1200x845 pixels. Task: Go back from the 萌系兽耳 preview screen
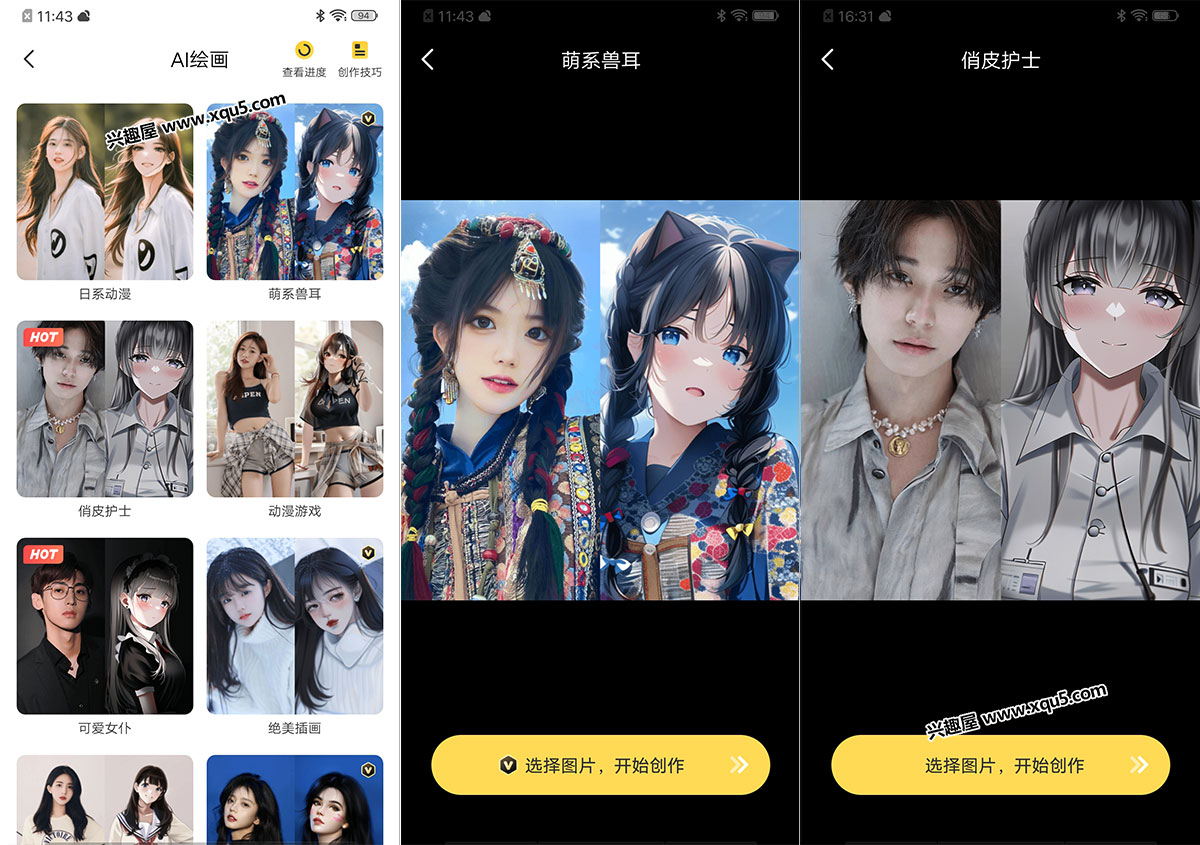point(428,60)
